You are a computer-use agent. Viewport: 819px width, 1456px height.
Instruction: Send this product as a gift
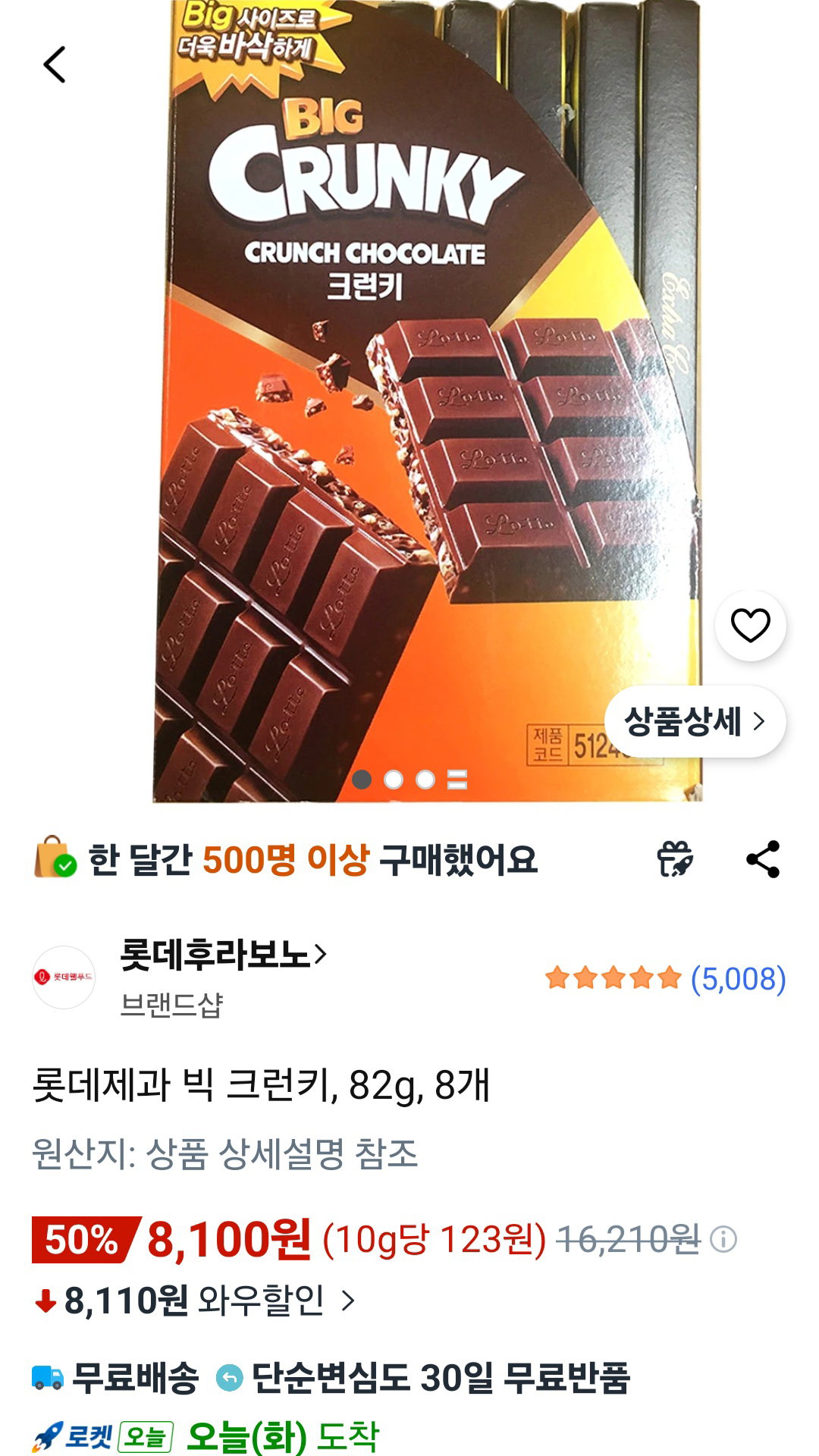(674, 859)
